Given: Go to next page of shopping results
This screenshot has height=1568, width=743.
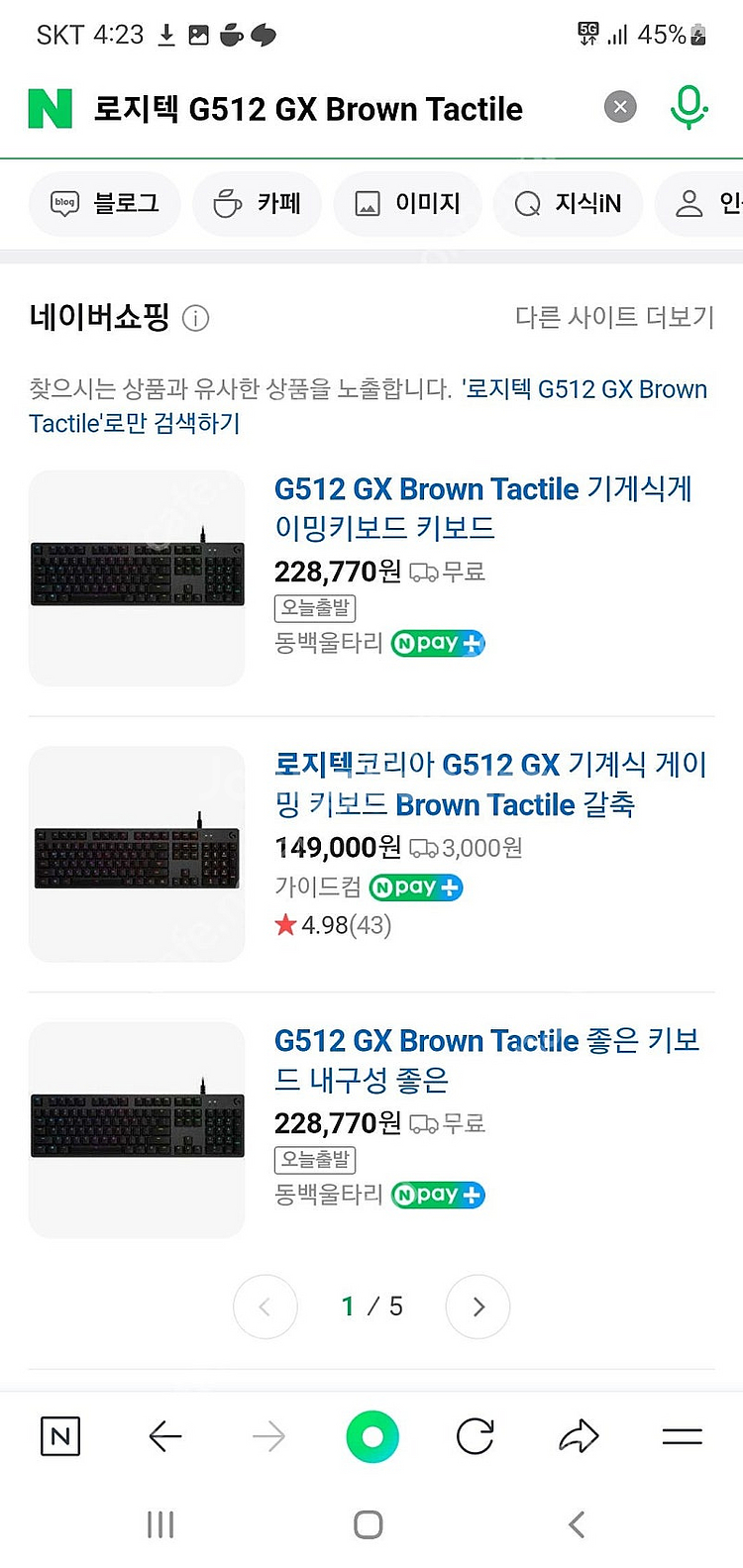Looking at the screenshot, I should pyautogui.click(x=478, y=1307).
